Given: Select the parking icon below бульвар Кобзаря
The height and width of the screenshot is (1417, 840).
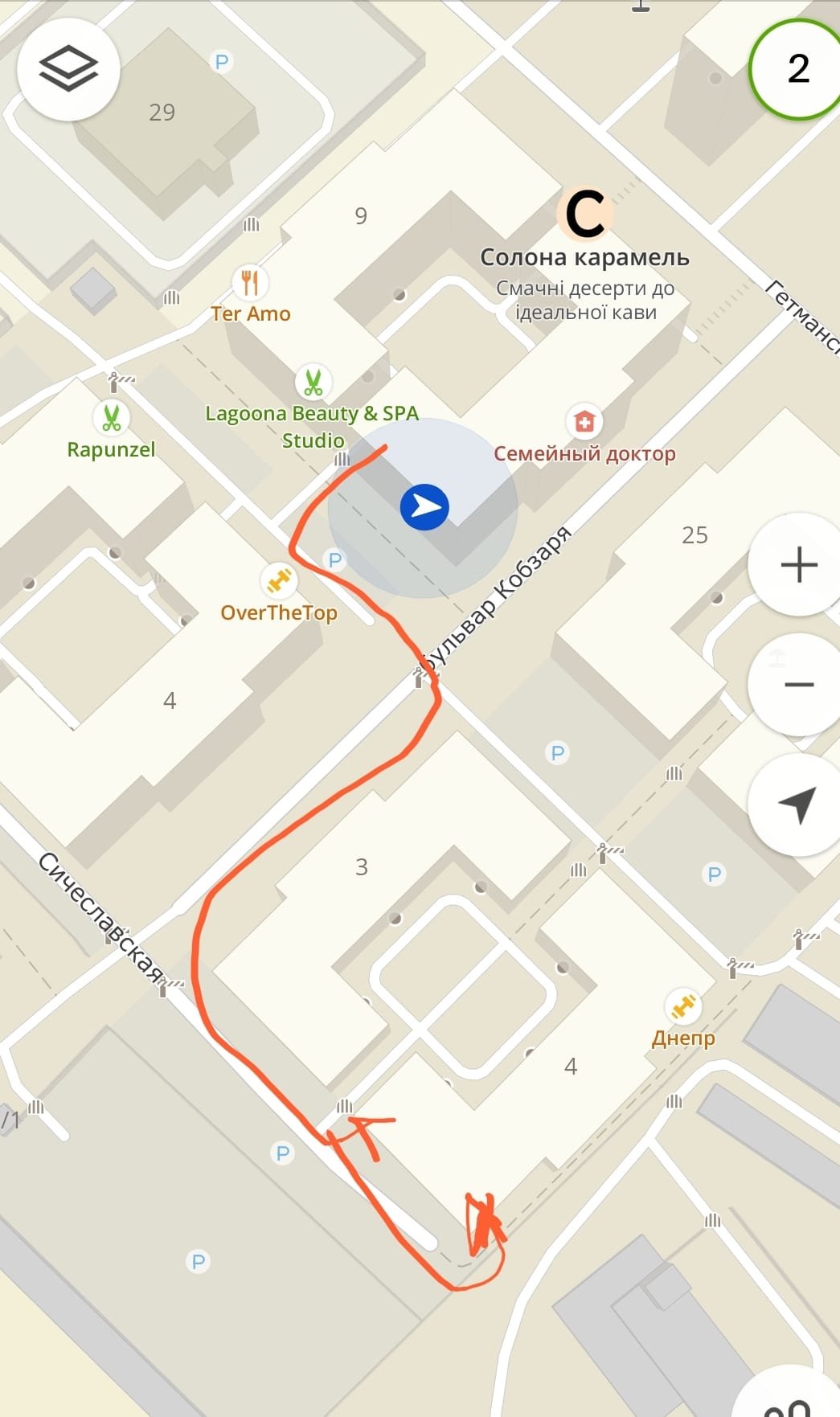Looking at the screenshot, I should click(x=557, y=752).
